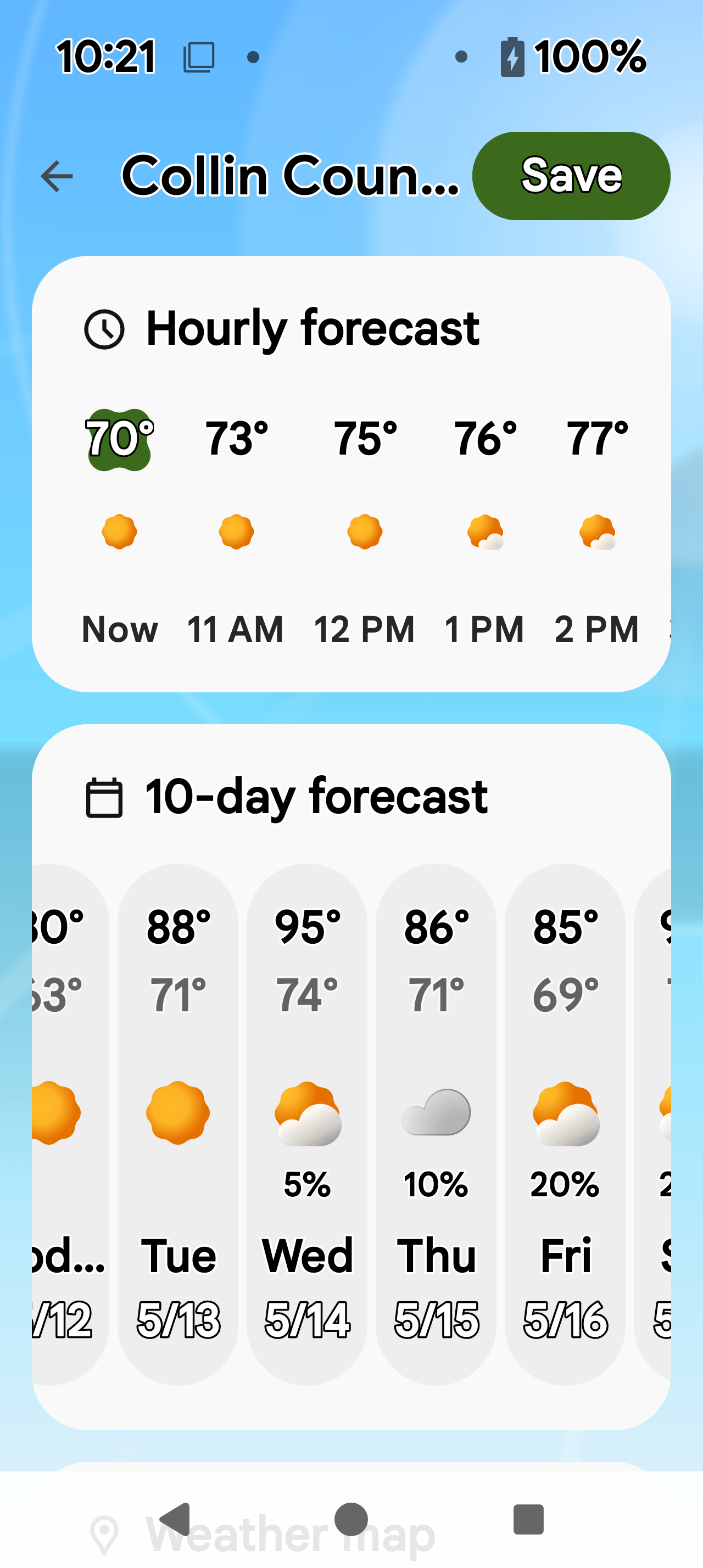Tap the system home button
The image size is (703, 1568).
(351, 1519)
